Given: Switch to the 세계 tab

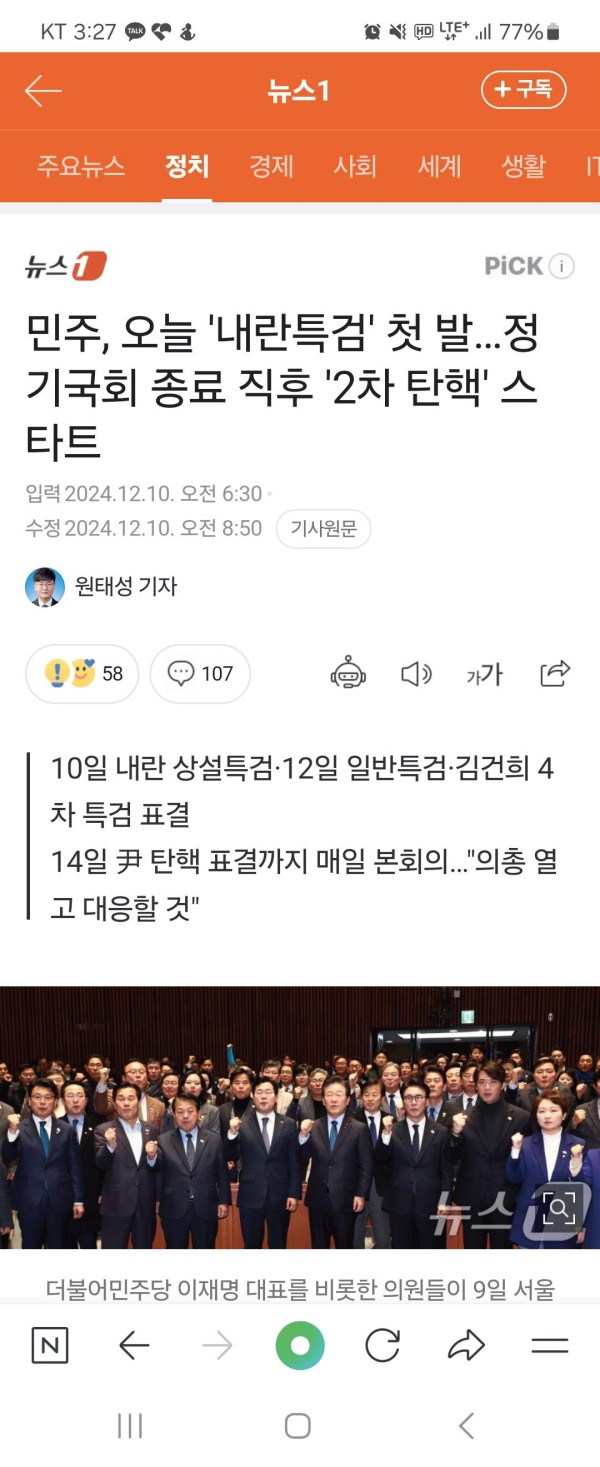Looking at the screenshot, I should pyautogui.click(x=439, y=166).
